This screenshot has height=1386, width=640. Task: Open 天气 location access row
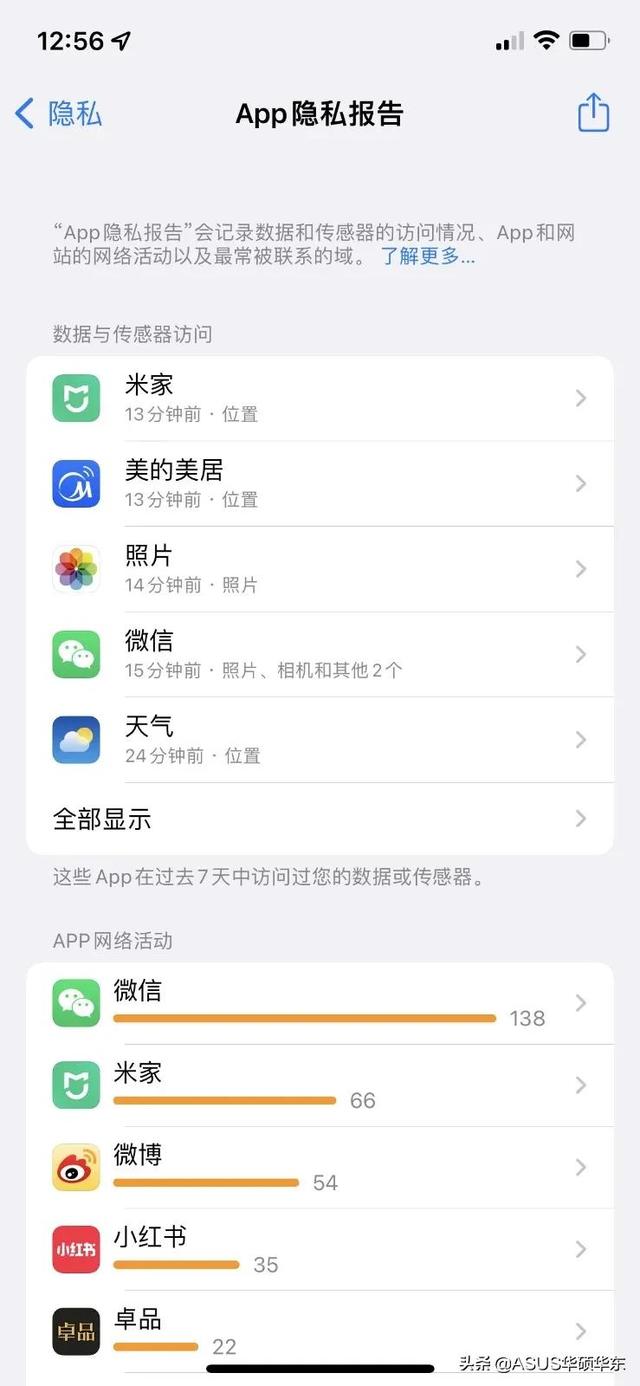point(320,740)
